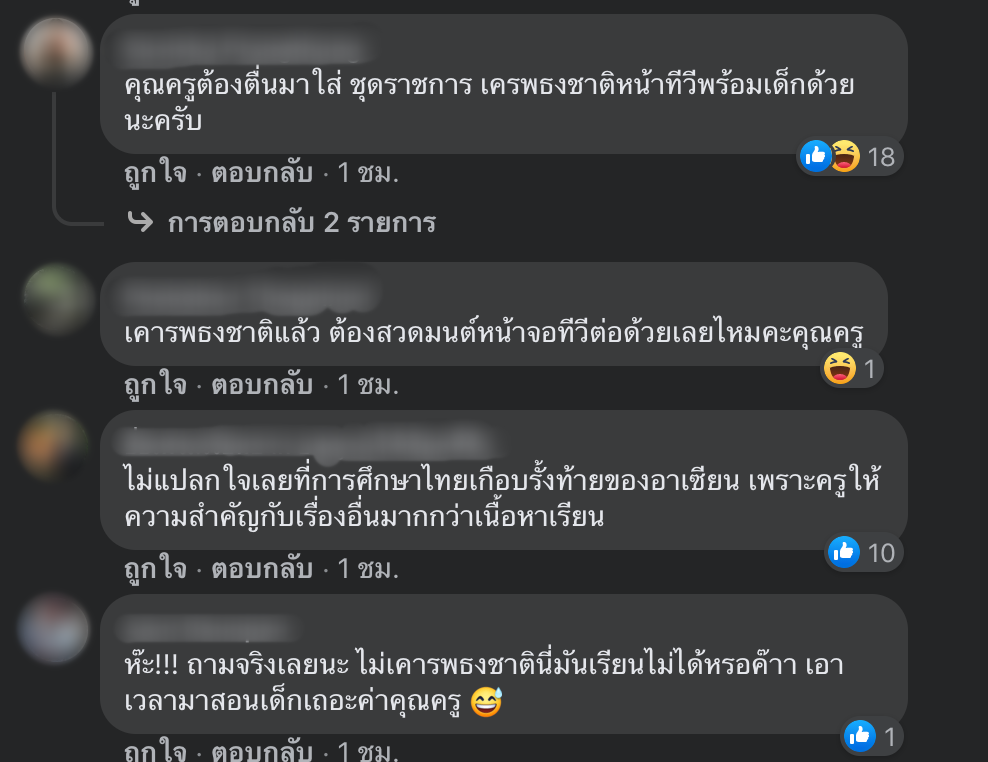Reply to the comment about ชุดราชการ

262,173
